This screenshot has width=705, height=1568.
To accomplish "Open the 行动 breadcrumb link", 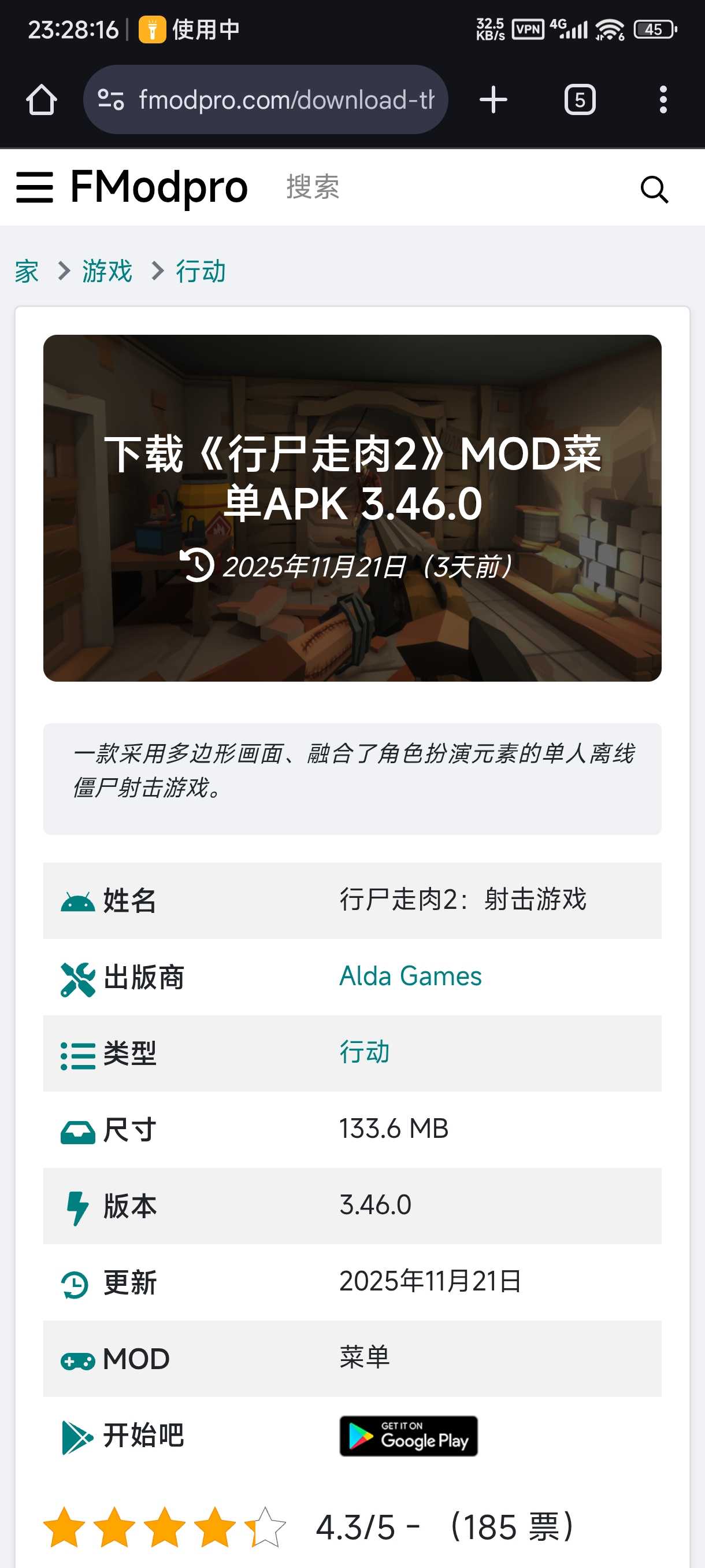I will pyautogui.click(x=201, y=271).
